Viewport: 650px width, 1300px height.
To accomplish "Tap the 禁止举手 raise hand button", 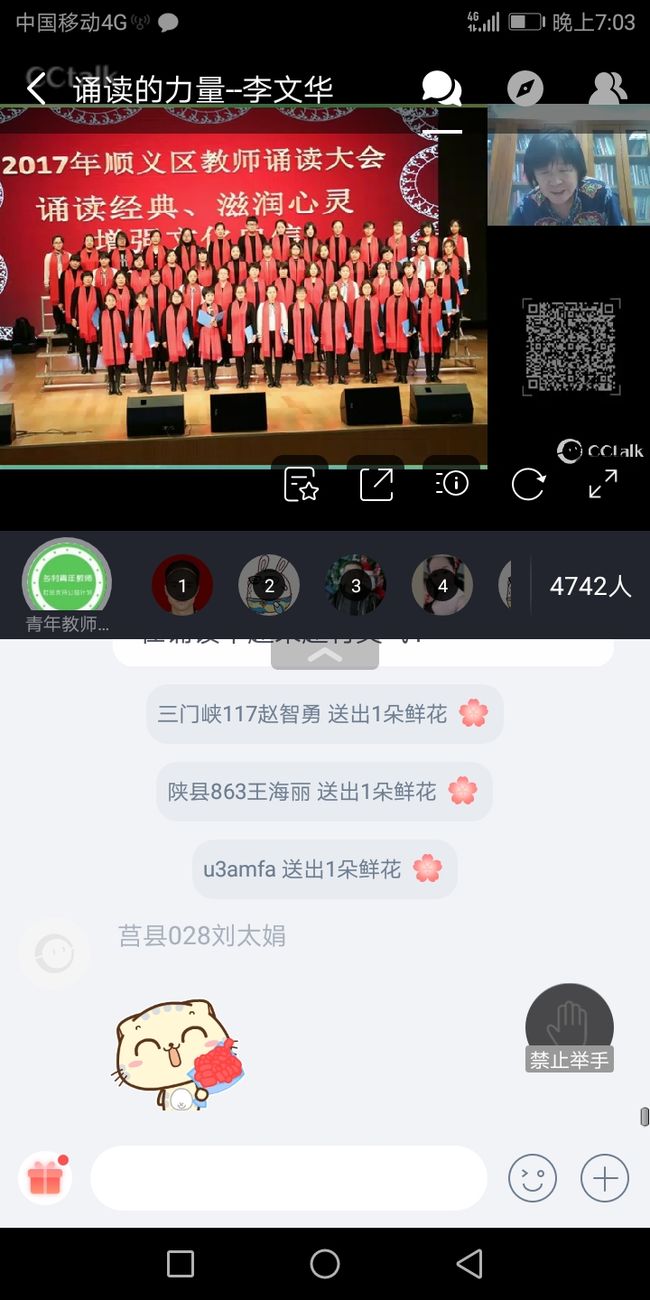I will coord(569,1028).
